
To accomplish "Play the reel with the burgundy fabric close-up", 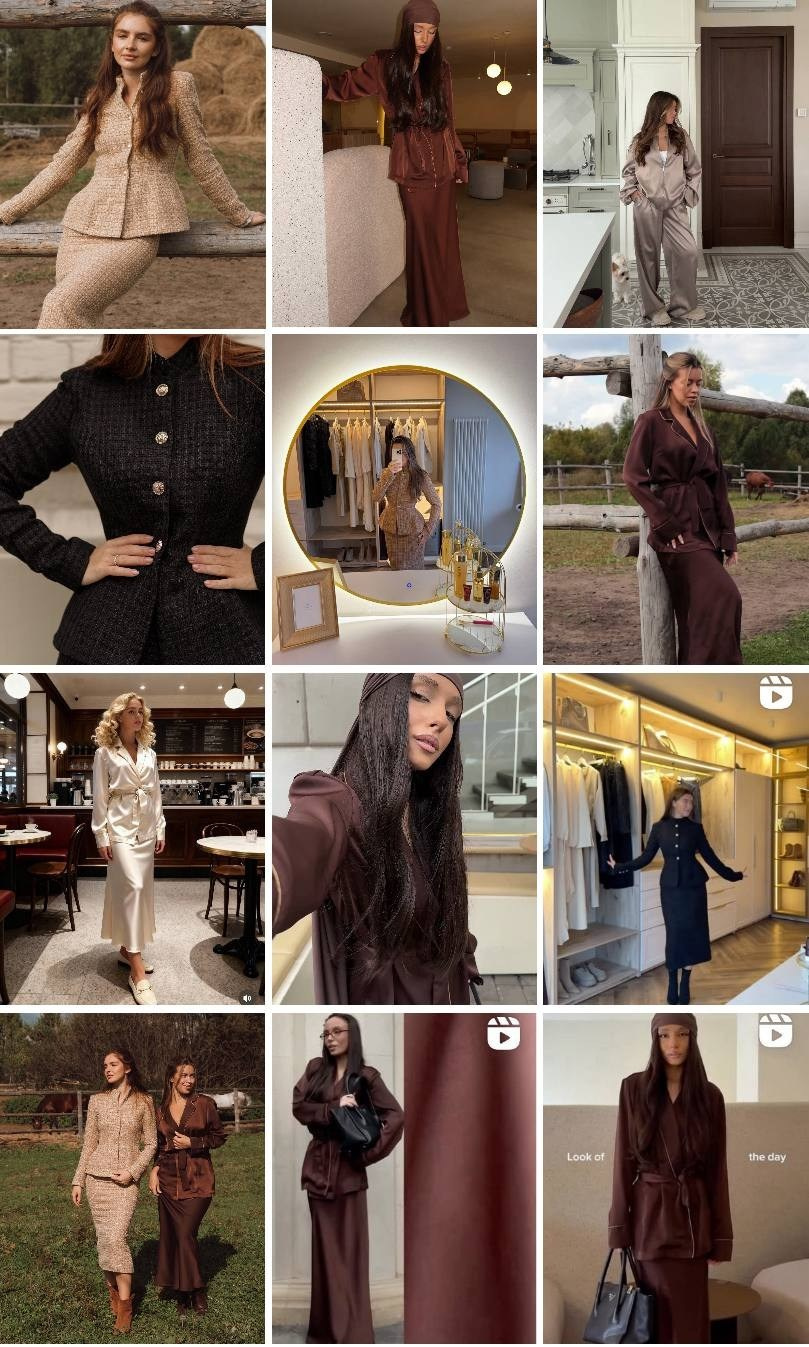I will pyautogui.click(x=404, y=1178).
